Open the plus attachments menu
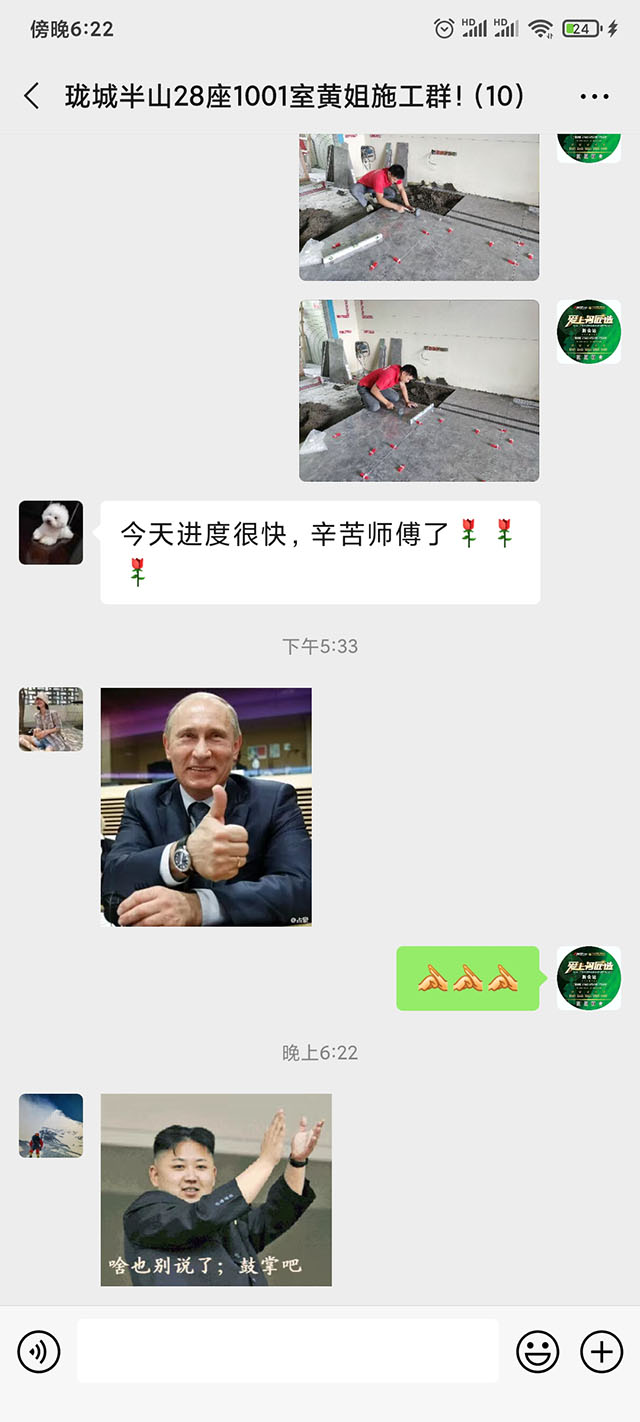The height and width of the screenshot is (1422, 640). 601,1352
